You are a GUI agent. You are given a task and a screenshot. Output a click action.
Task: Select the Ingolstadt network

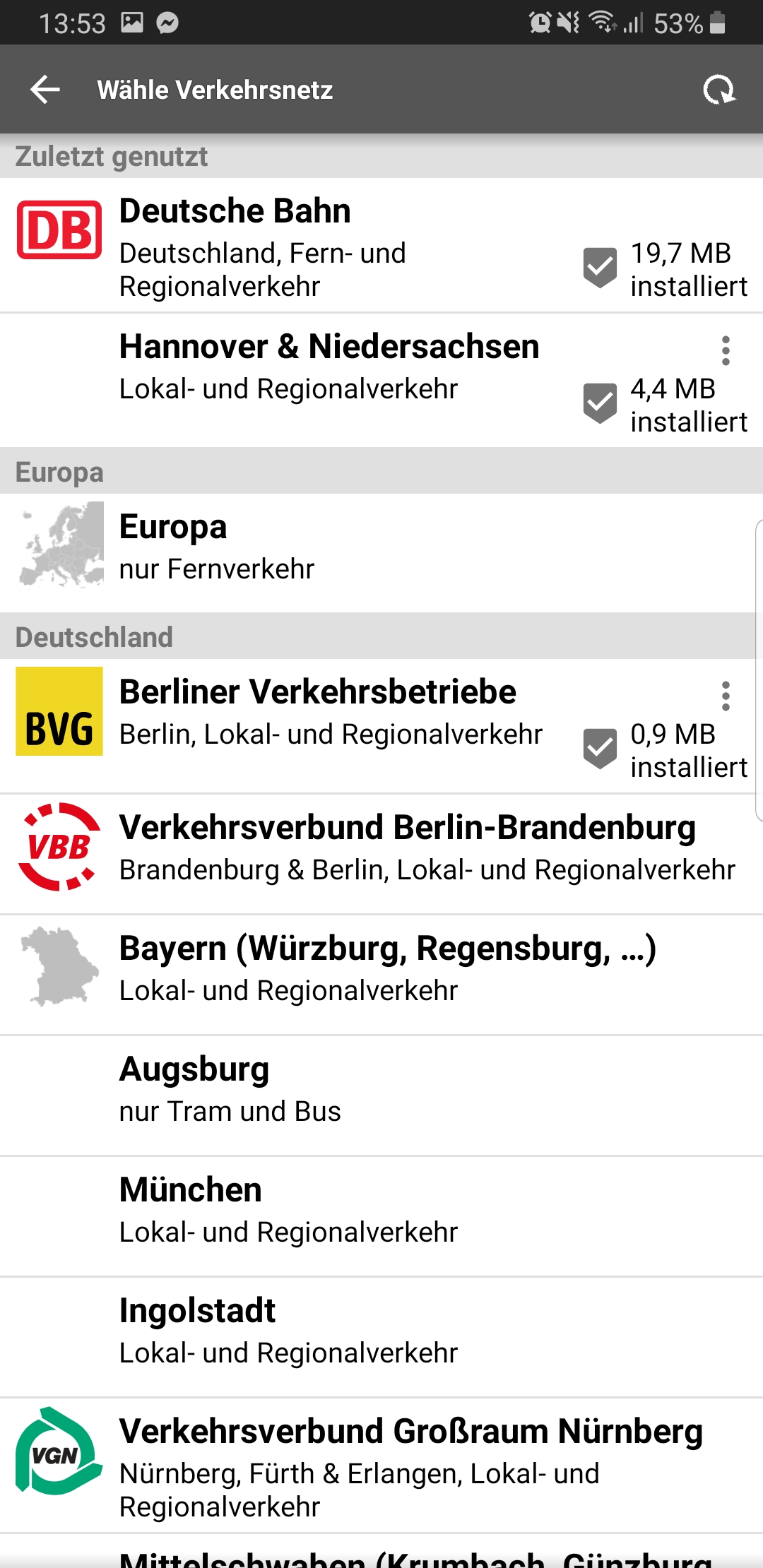(x=283, y=1330)
